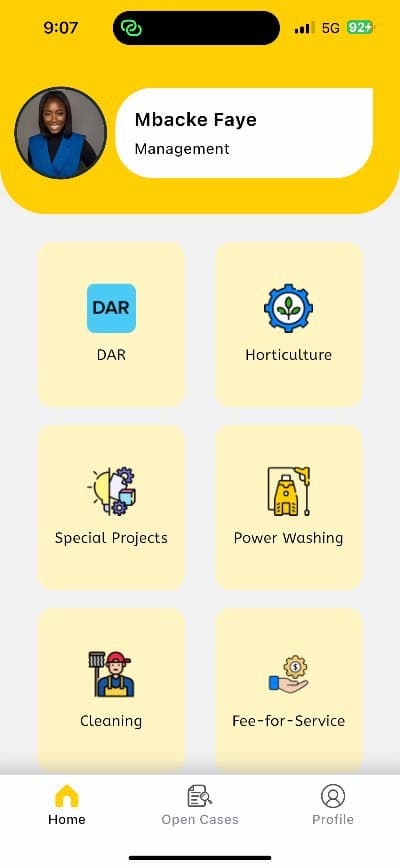Tap Mbacke Faye's profile photo

[60, 133]
